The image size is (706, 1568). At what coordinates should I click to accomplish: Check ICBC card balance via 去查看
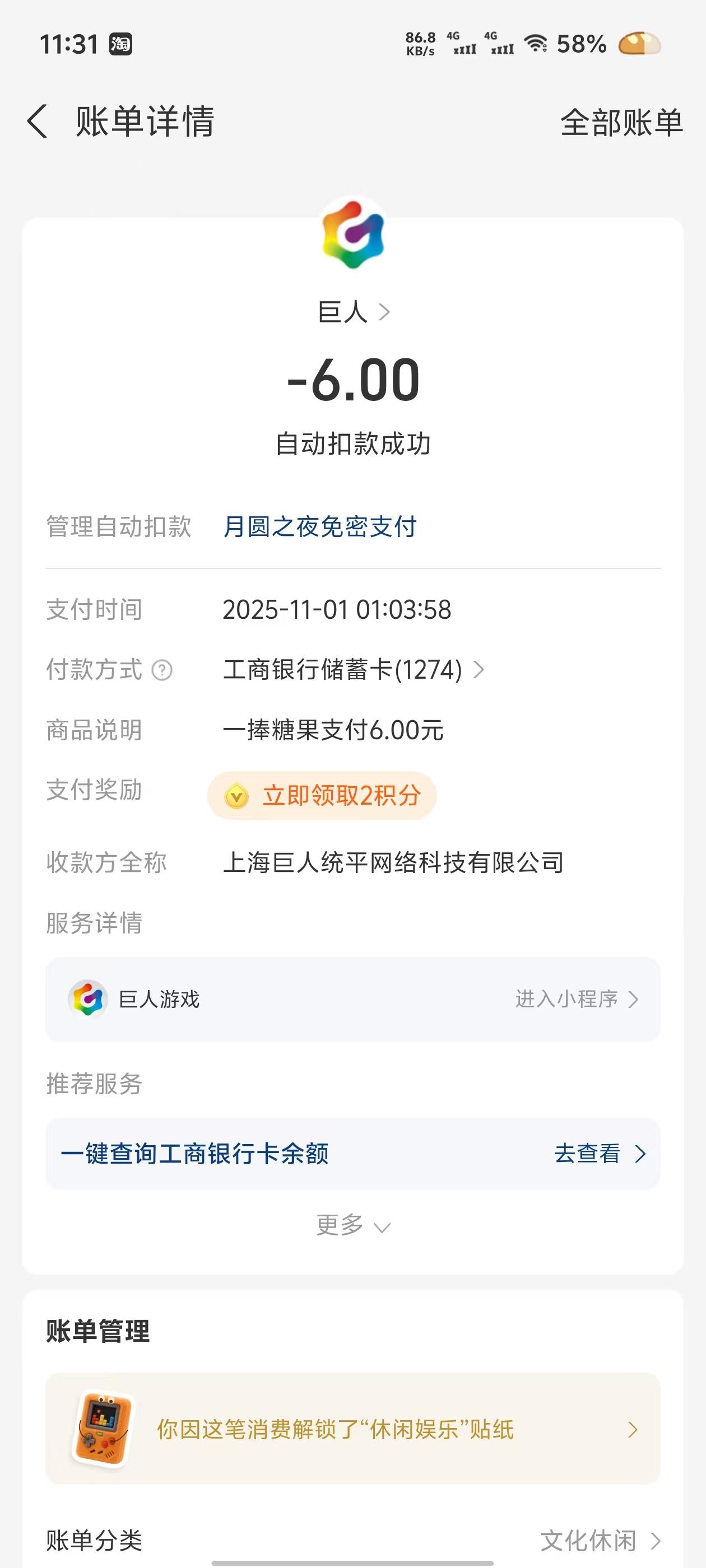tap(599, 1154)
